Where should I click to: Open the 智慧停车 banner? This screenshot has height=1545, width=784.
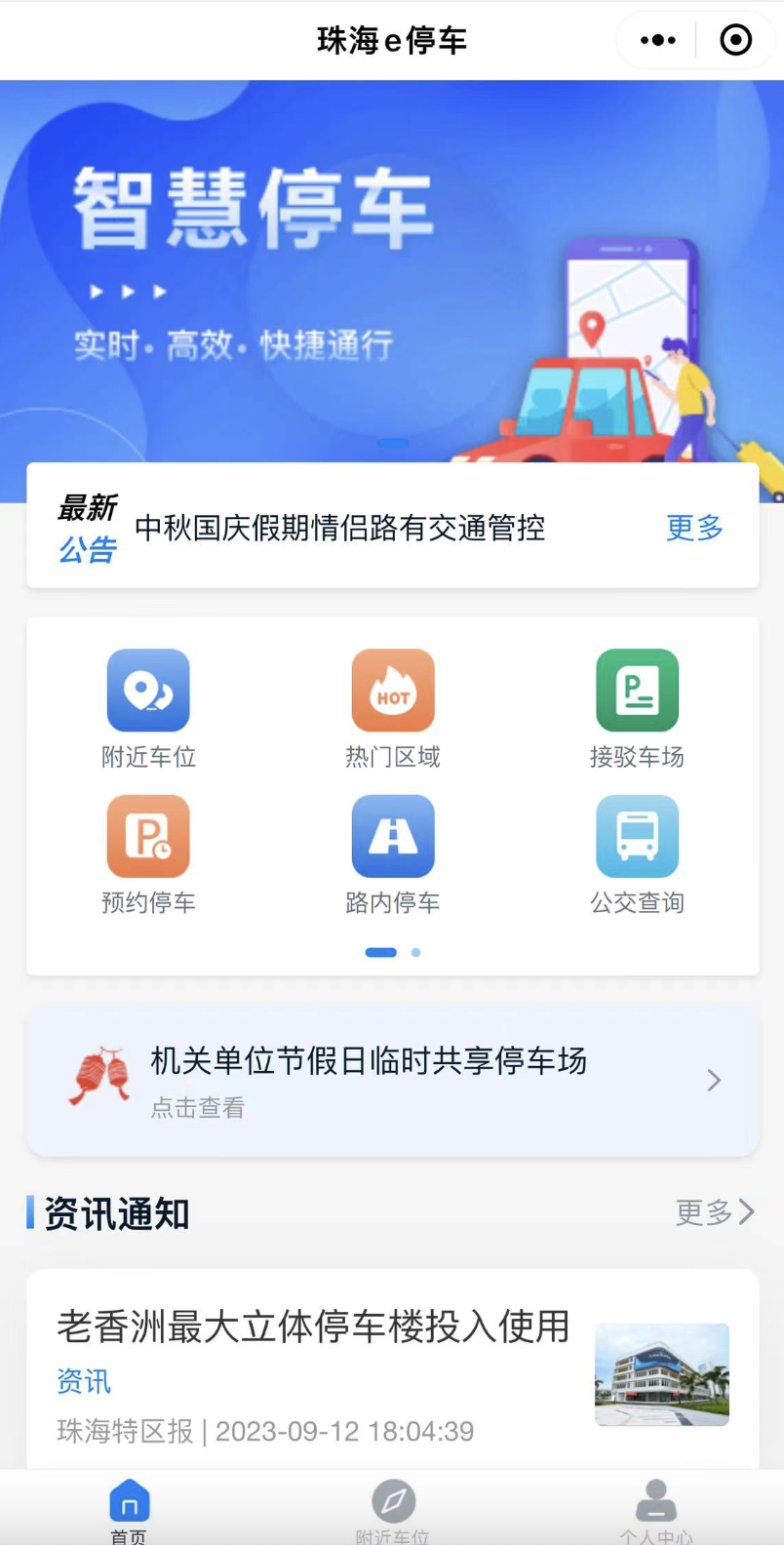[390, 273]
